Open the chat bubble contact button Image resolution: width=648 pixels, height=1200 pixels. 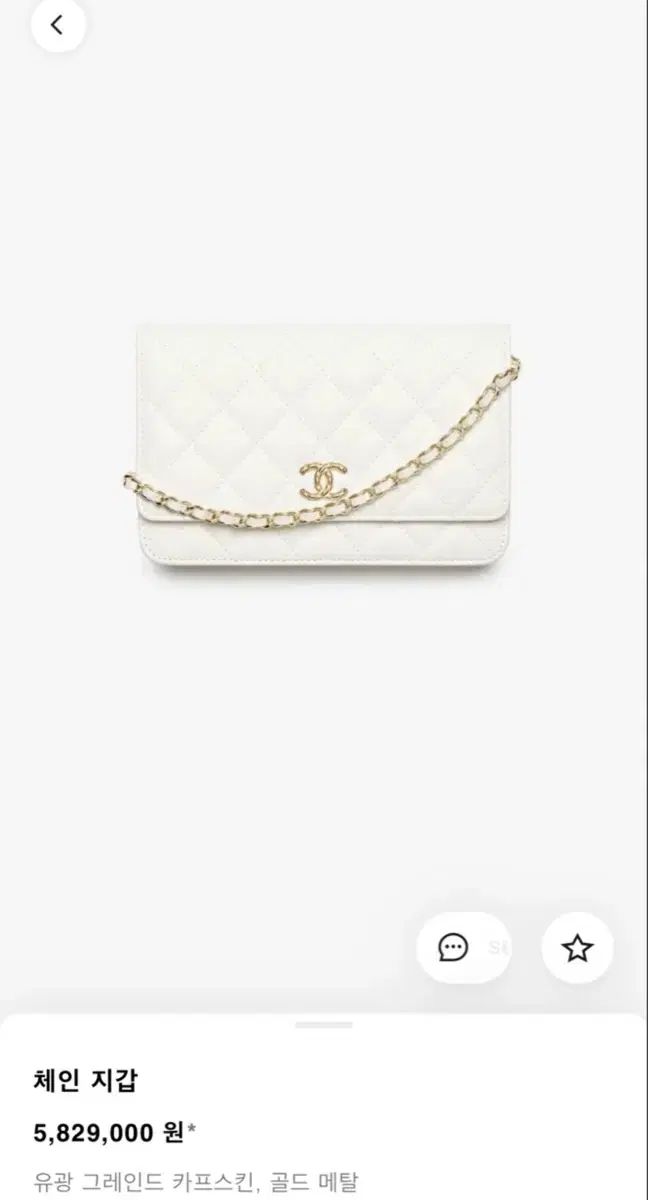463,946
